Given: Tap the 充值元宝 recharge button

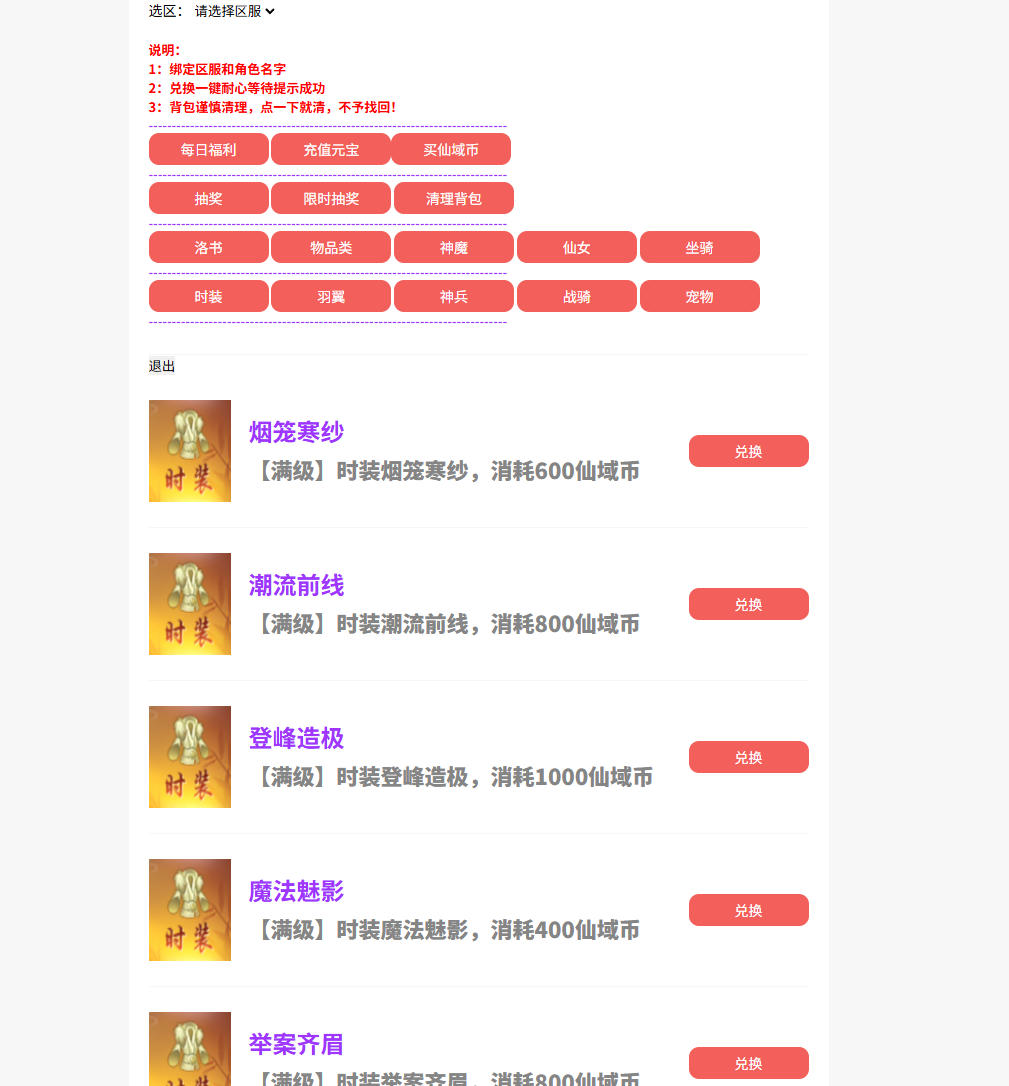Looking at the screenshot, I should 330,149.
